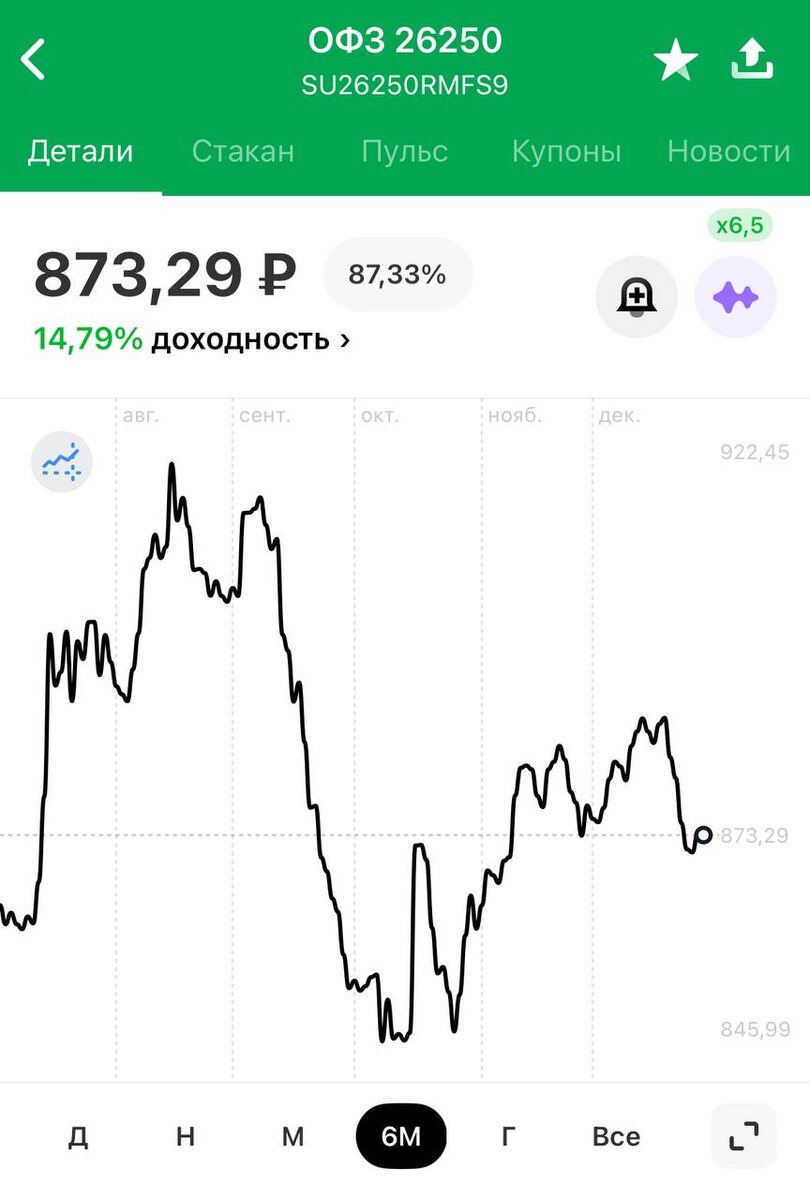The image size is (810, 1200).
Task: Select the 6М chart period
Action: point(401,1136)
